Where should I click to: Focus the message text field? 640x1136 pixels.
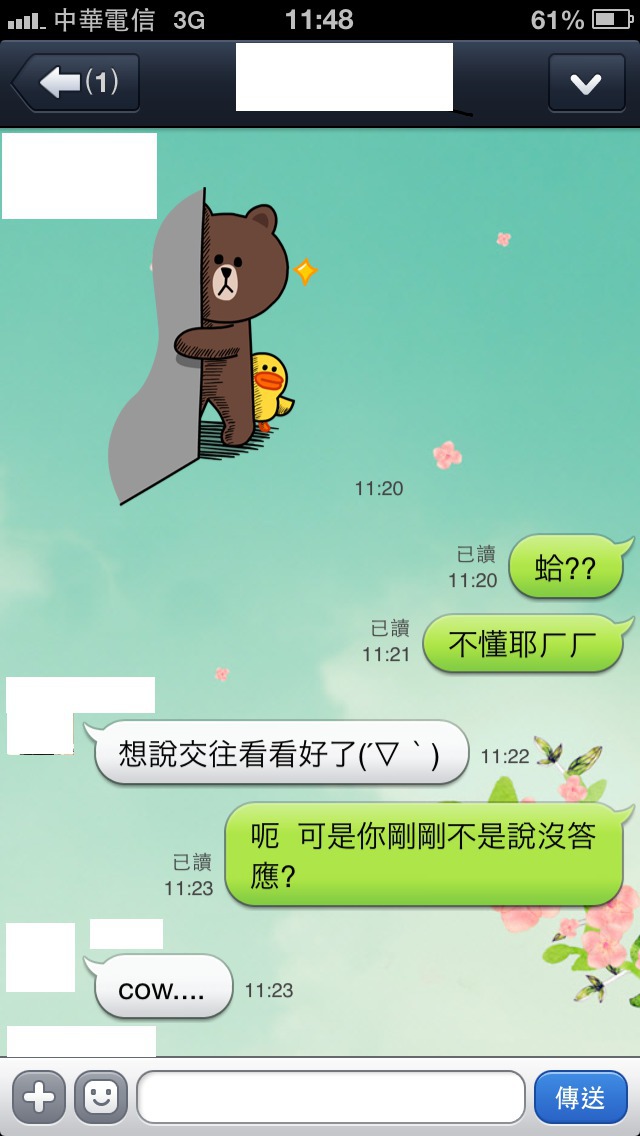point(330,1097)
